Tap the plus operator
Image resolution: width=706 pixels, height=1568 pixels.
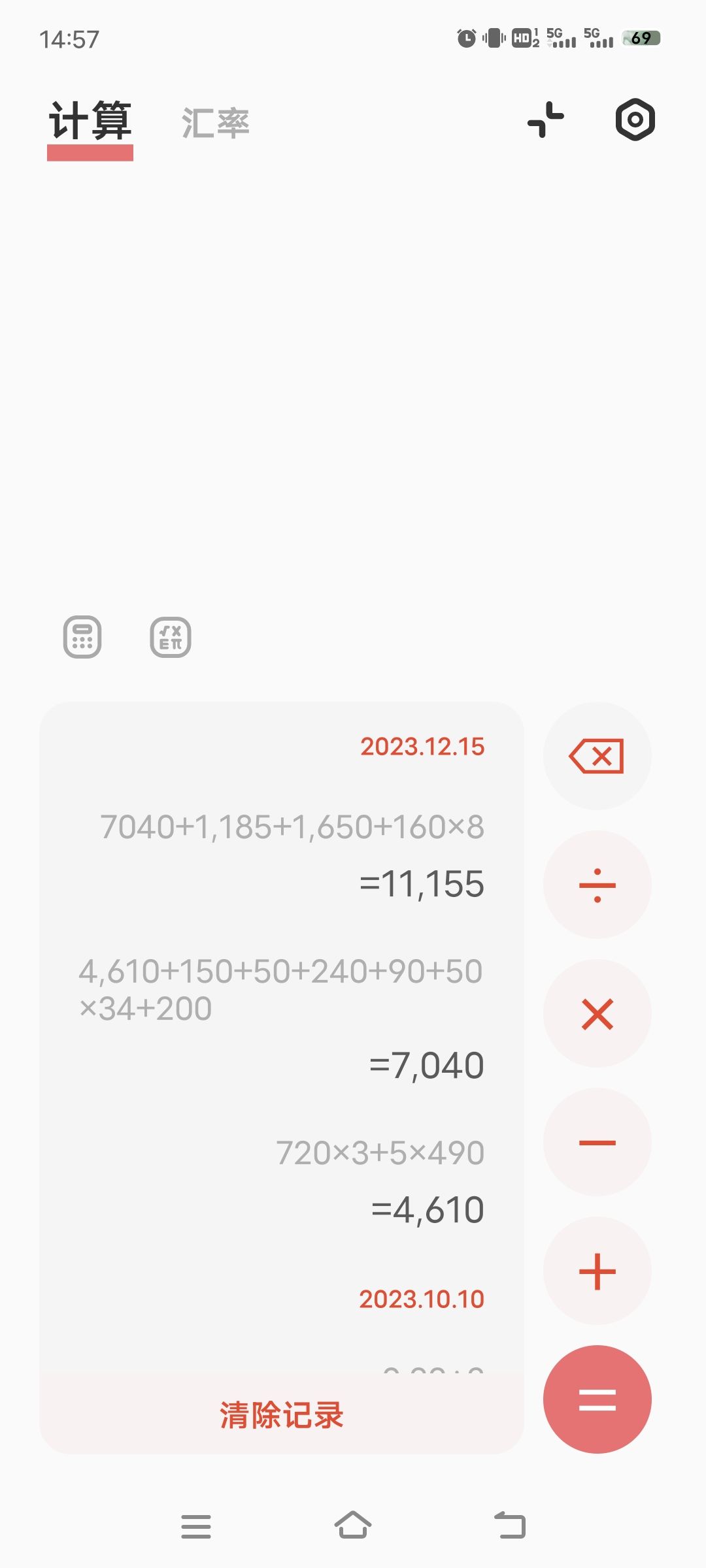597,1271
